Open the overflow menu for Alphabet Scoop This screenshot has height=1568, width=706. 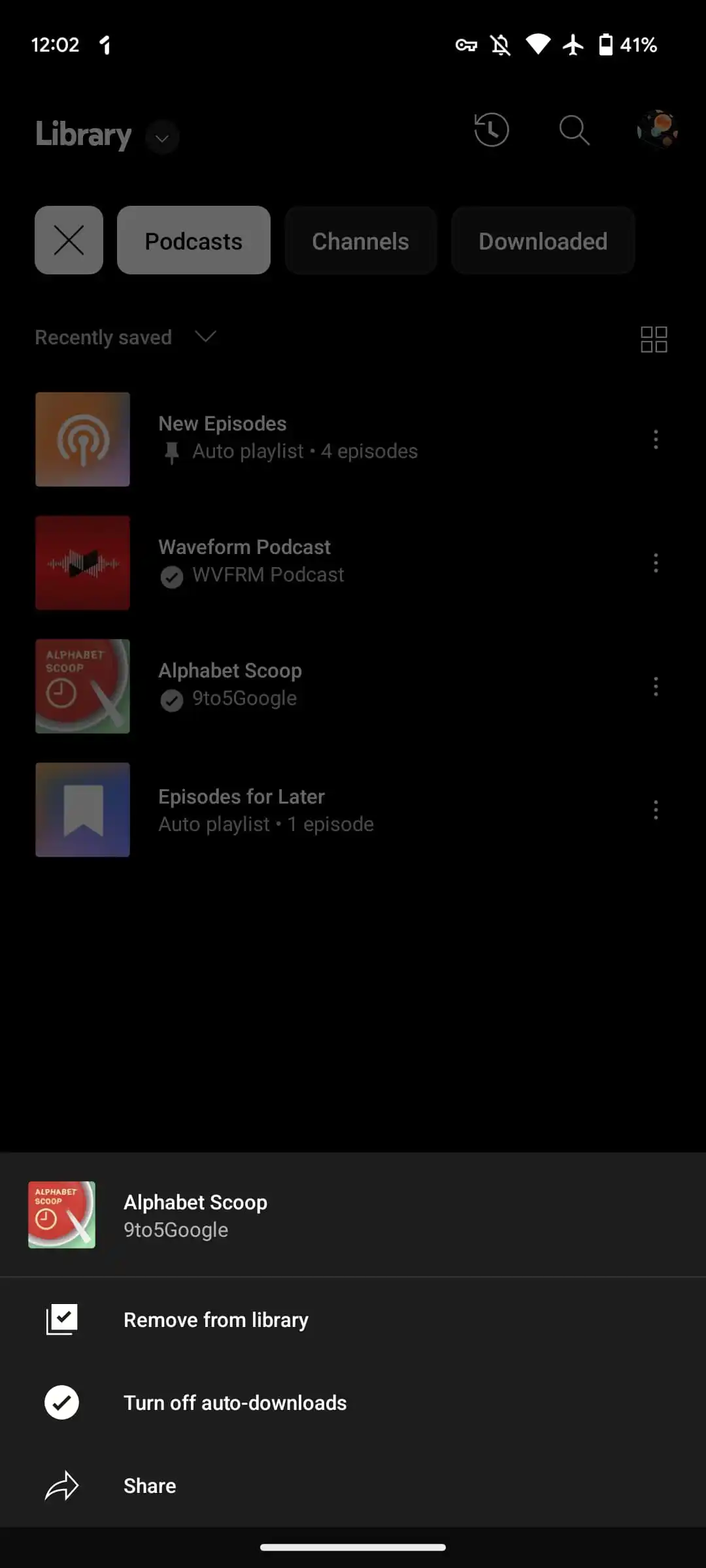(656, 686)
